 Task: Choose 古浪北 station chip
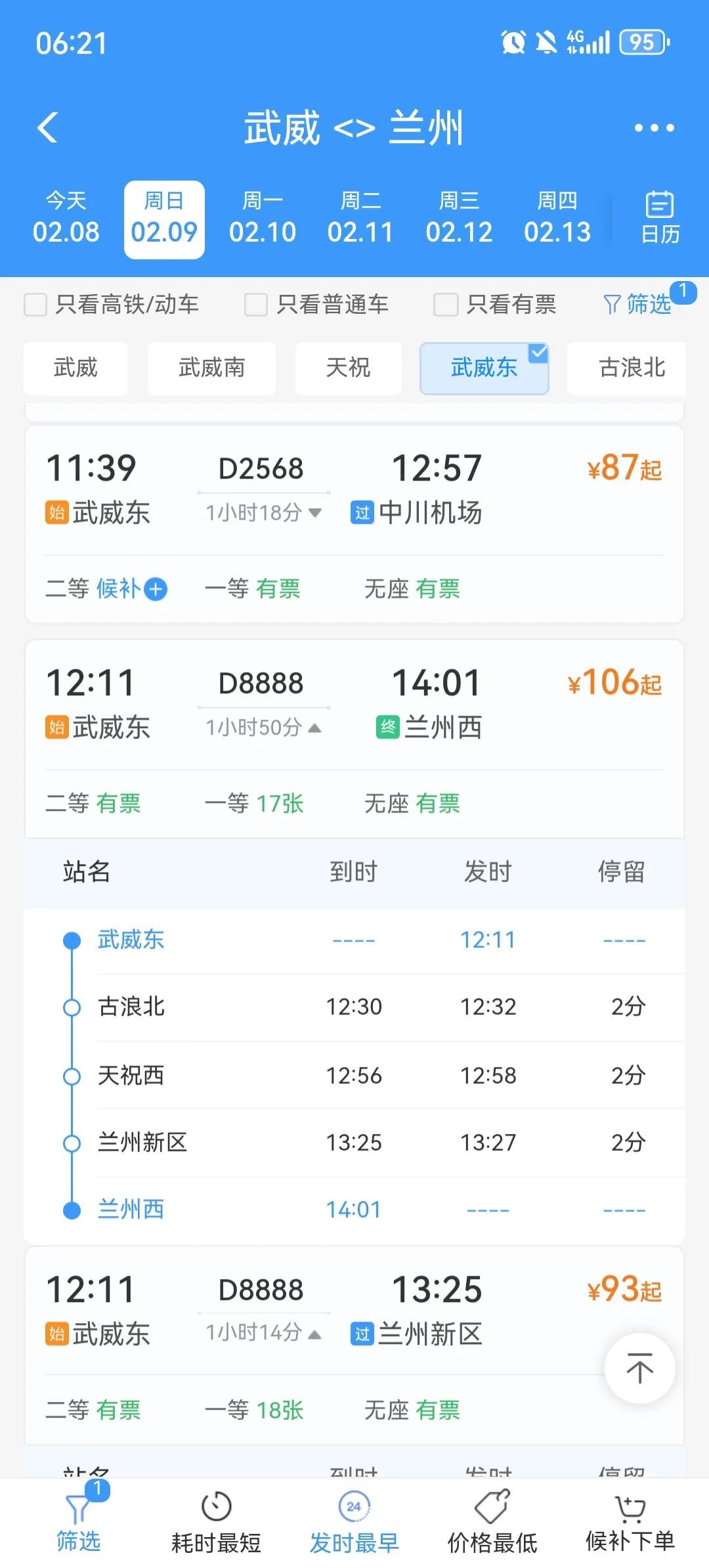tap(632, 368)
